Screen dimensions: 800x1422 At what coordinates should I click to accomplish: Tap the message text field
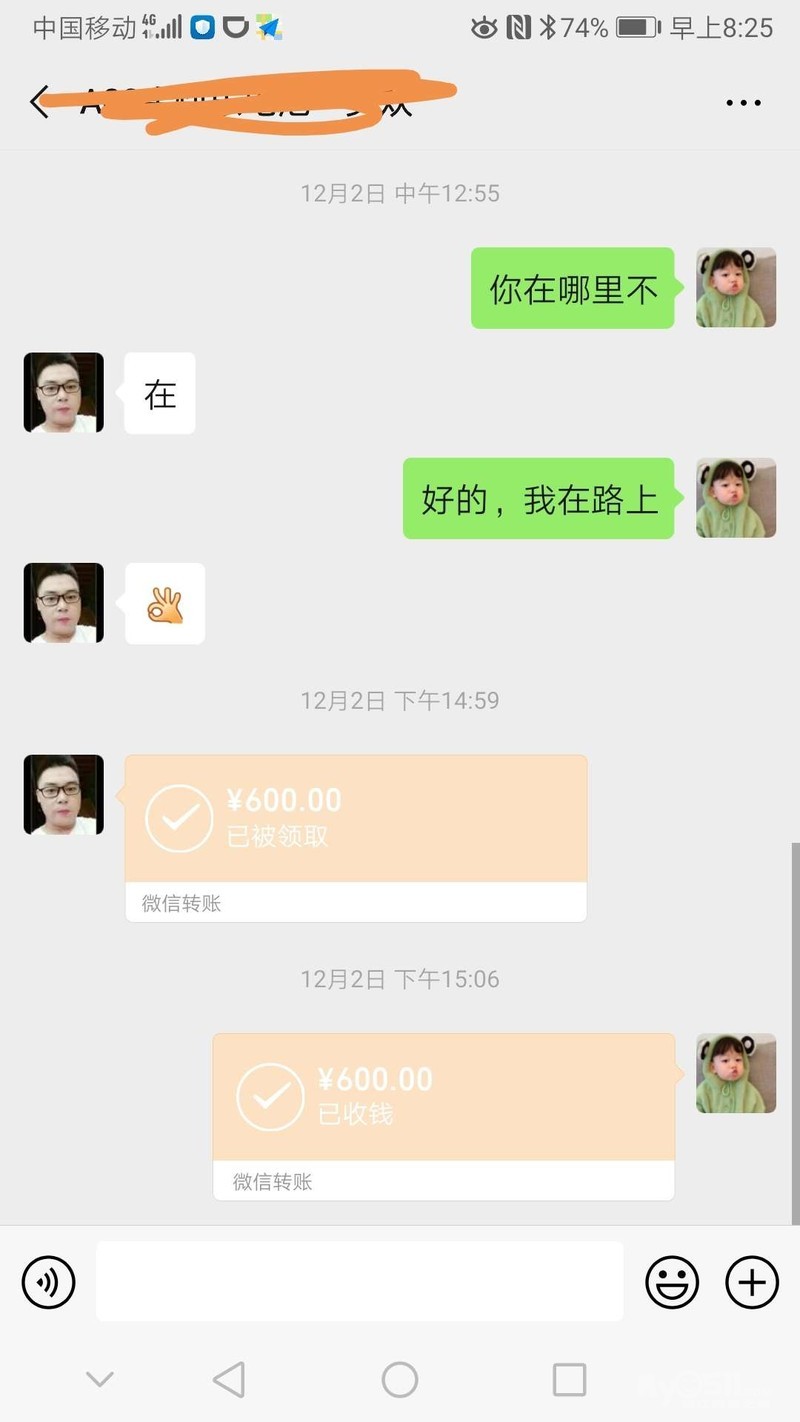(359, 1281)
